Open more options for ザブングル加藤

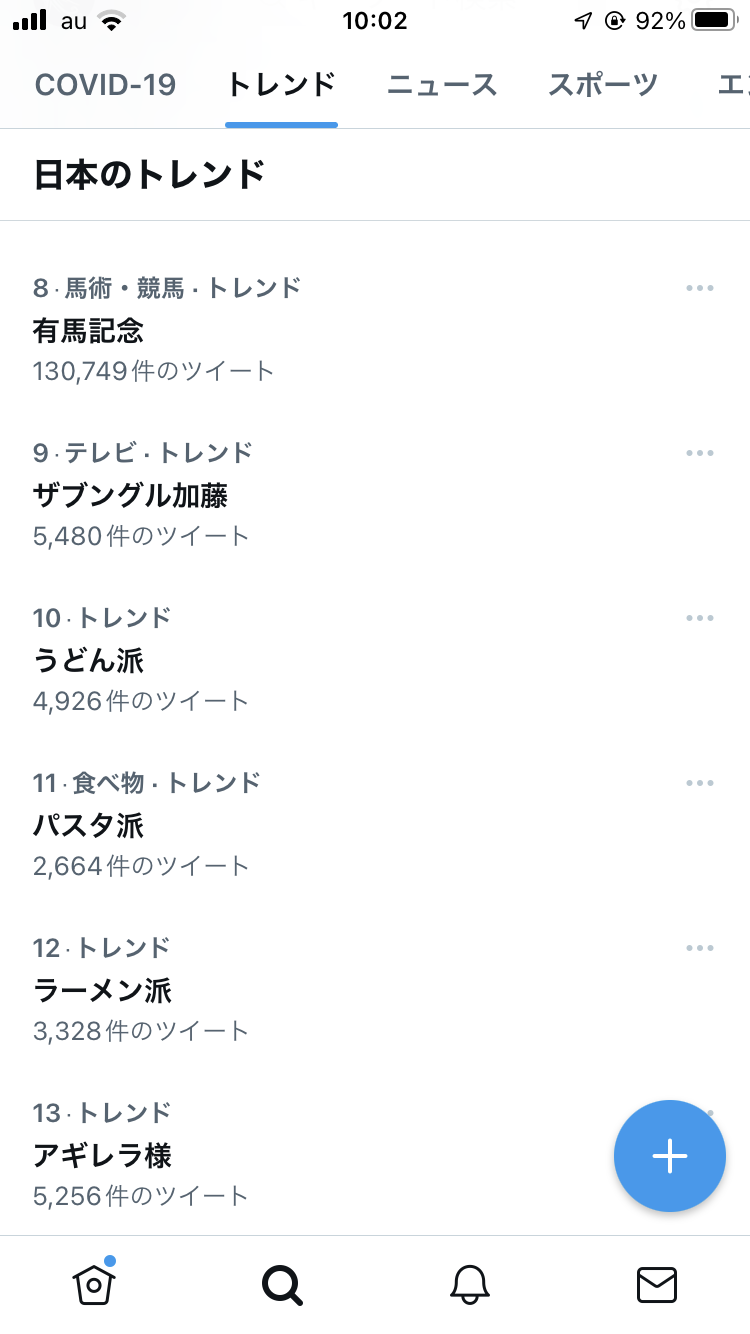[x=700, y=453]
